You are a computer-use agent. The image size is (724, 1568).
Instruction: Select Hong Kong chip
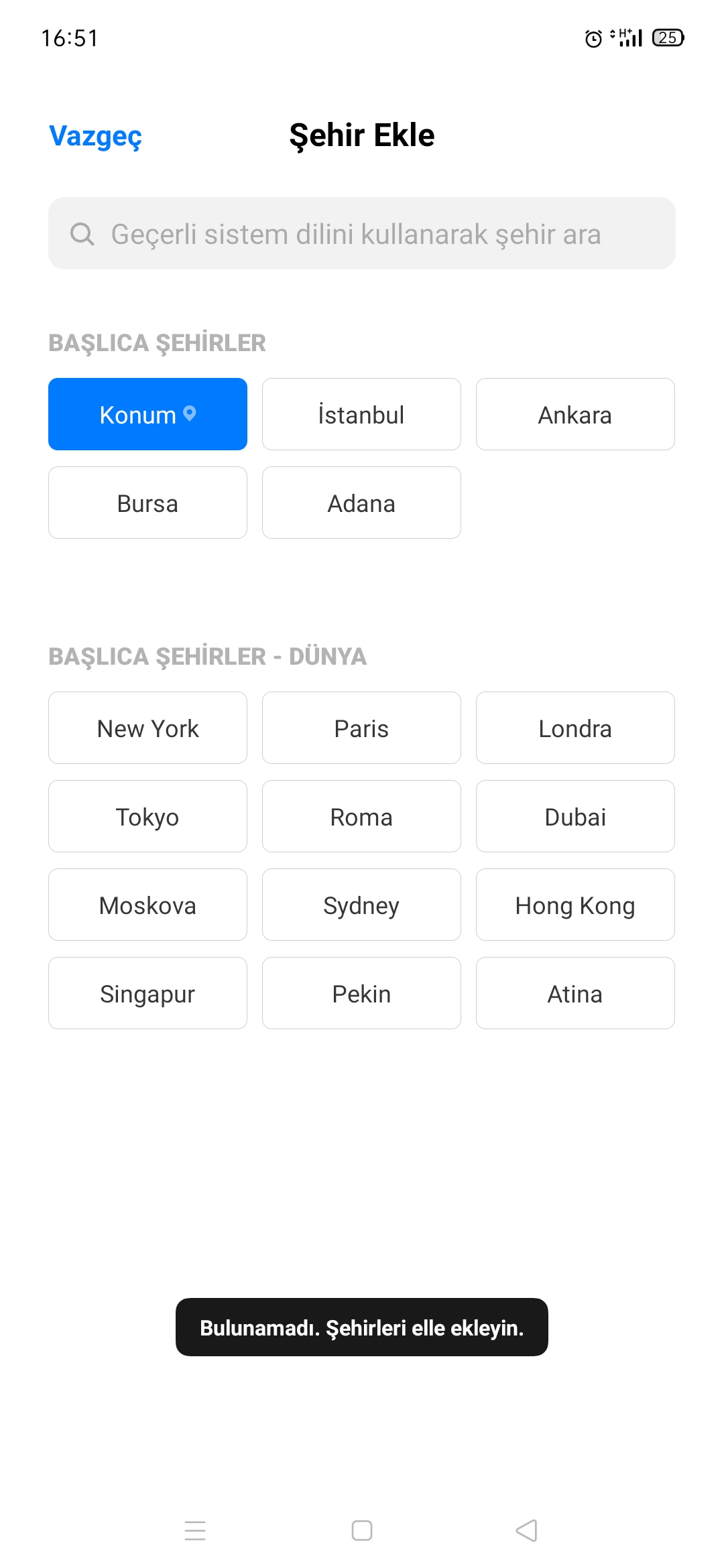(575, 905)
